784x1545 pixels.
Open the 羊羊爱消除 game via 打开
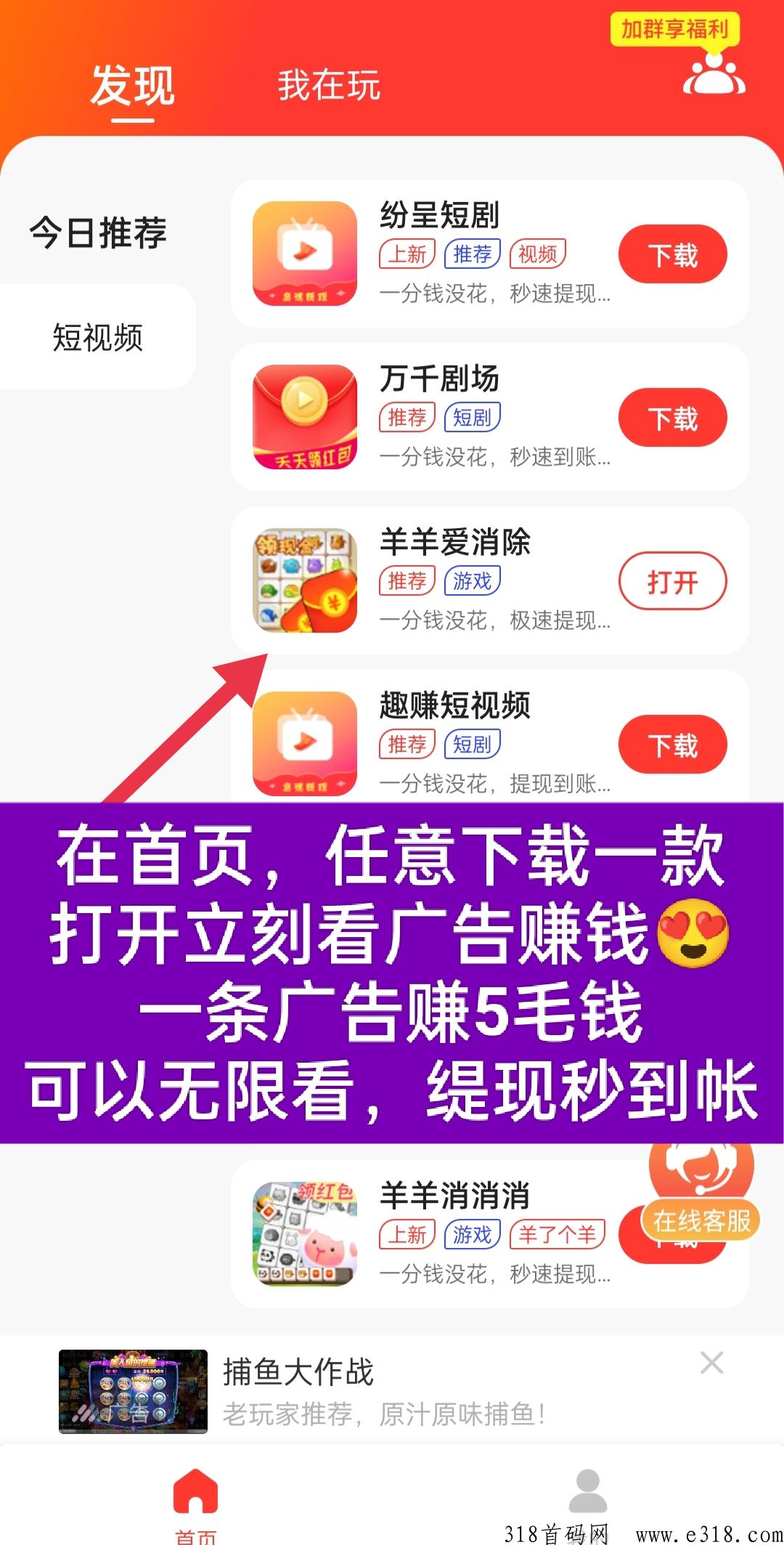click(x=672, y=581)
